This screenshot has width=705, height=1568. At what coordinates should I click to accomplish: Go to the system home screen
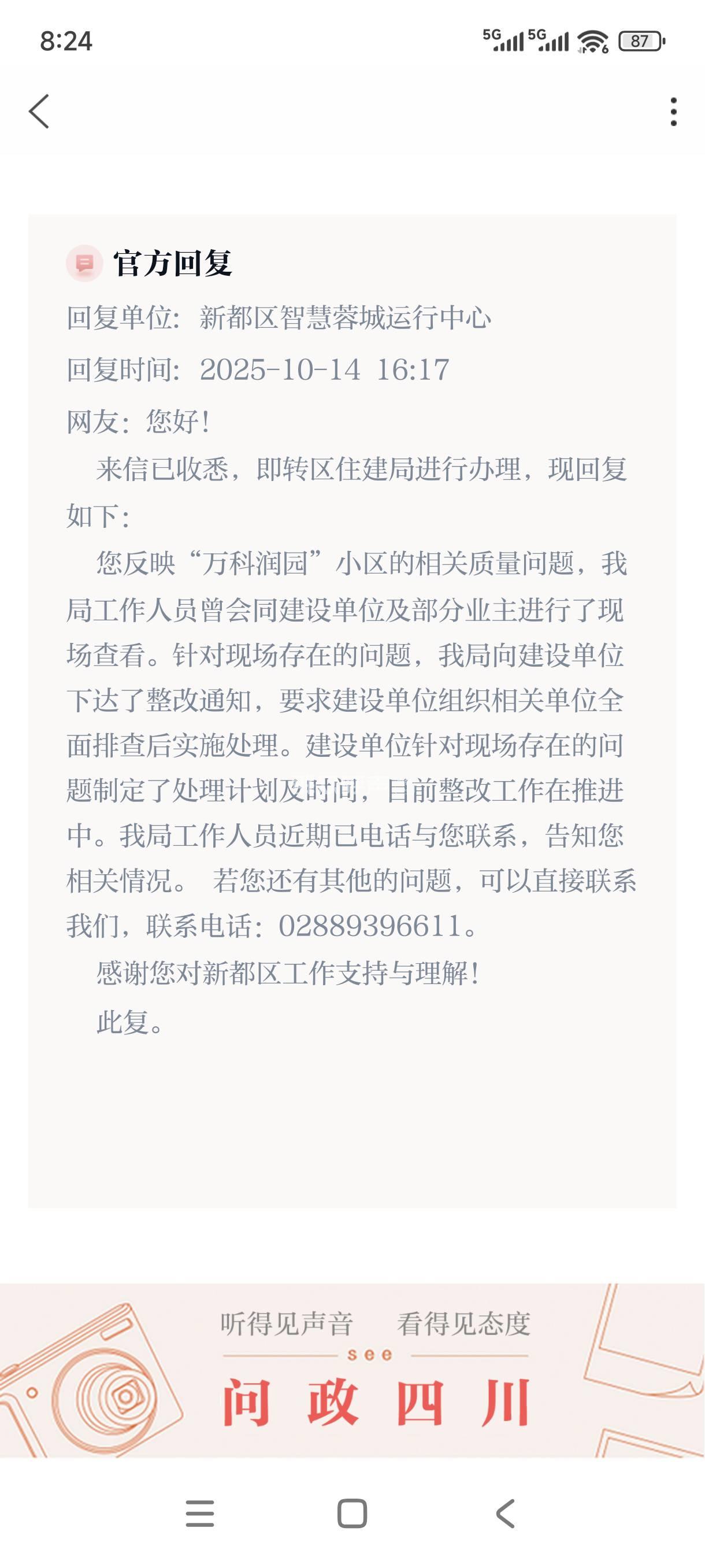pos(352,1513)
